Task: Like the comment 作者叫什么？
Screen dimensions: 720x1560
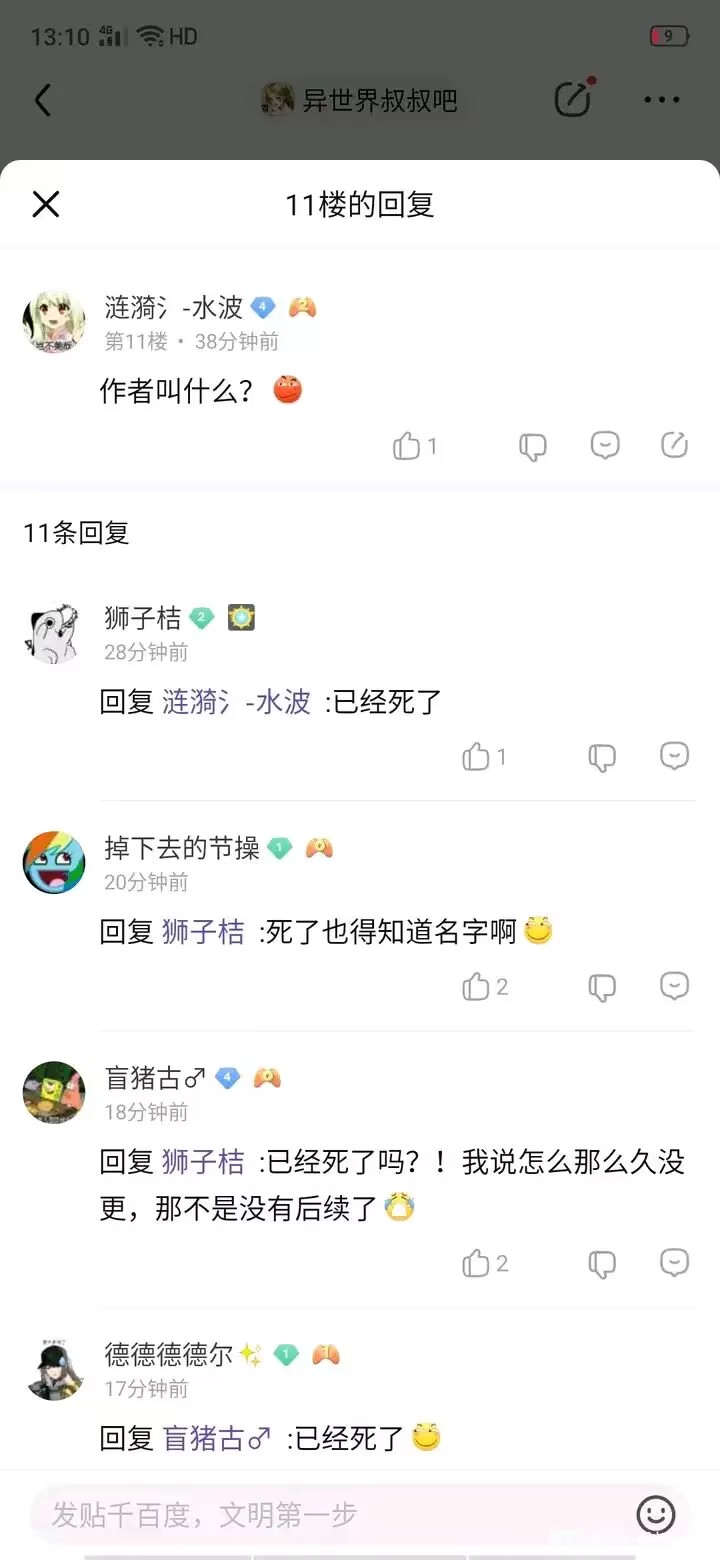Action: 408,446
